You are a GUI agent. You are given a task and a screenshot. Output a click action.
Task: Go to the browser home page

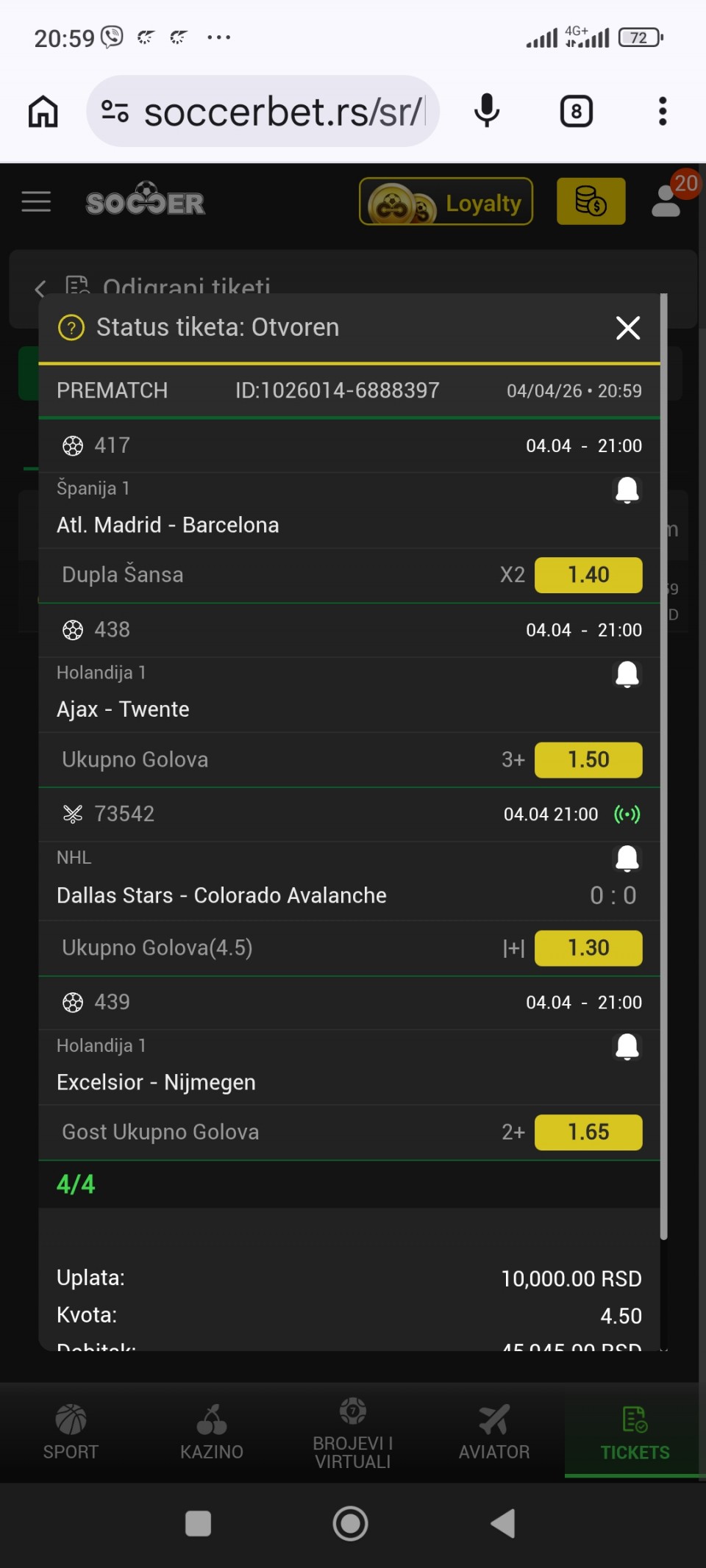[x=43, y=112]
